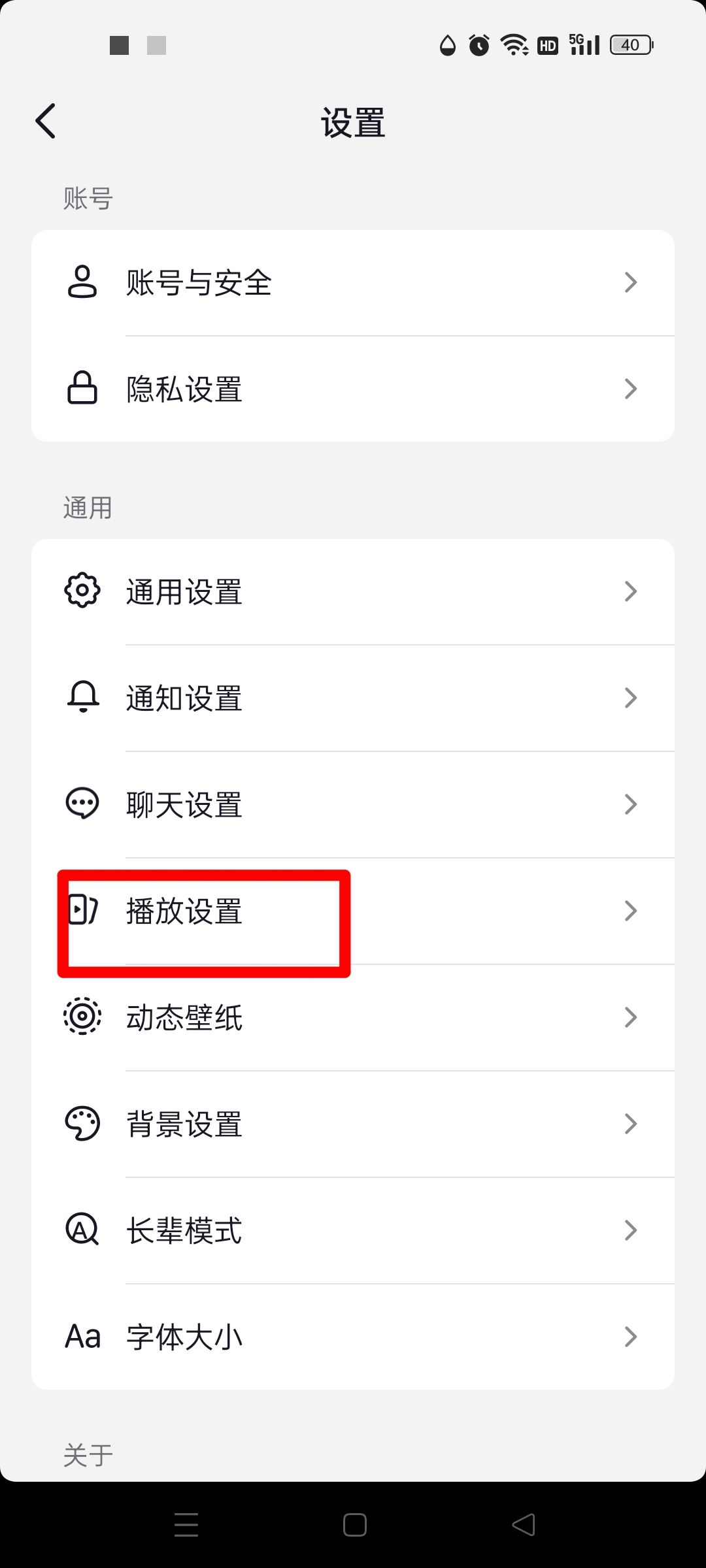
Task: Click the background settings palette icon
Action: point(82,1124)
